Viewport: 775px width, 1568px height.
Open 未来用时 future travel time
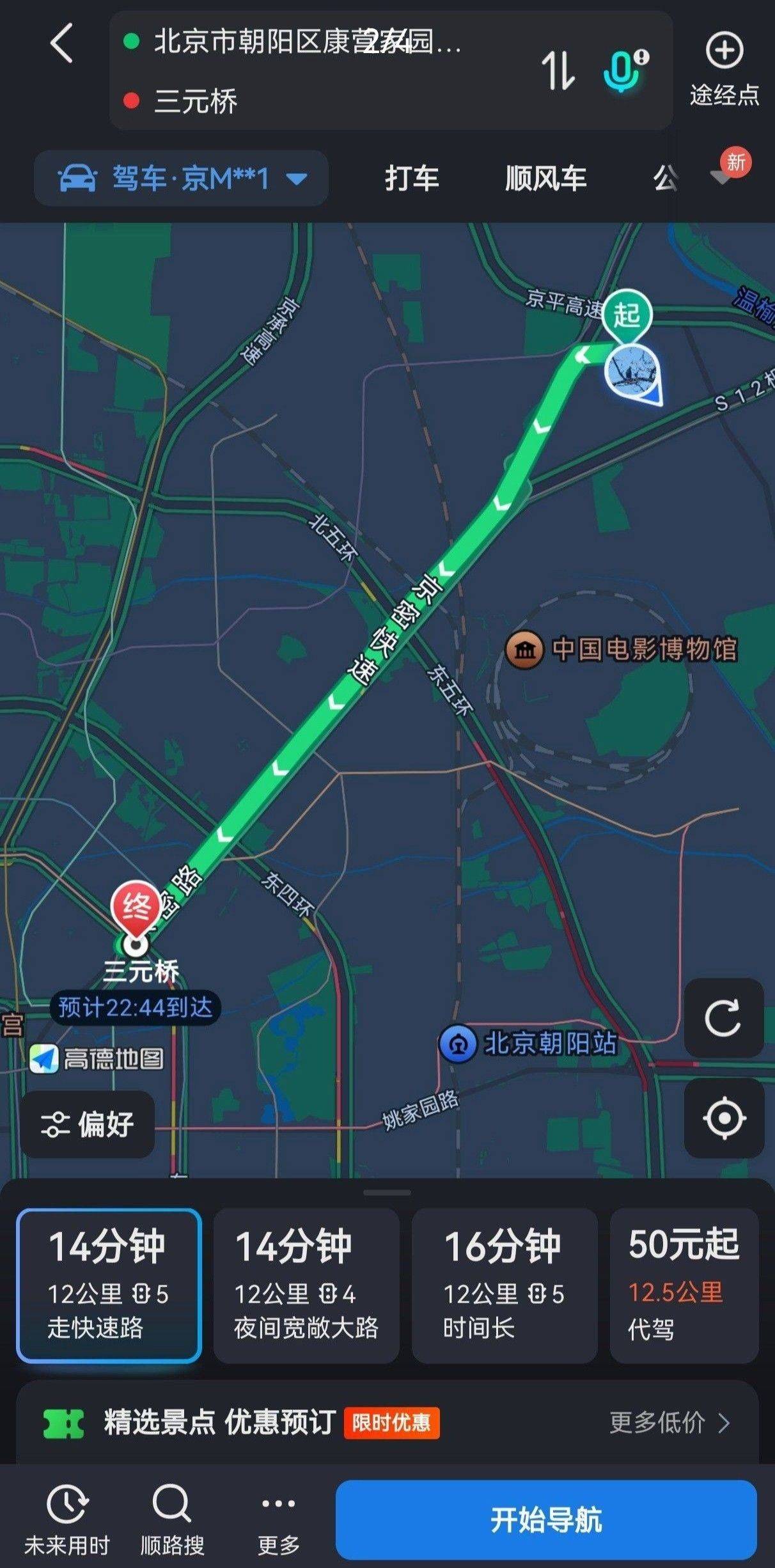(x=67, y=1519)
